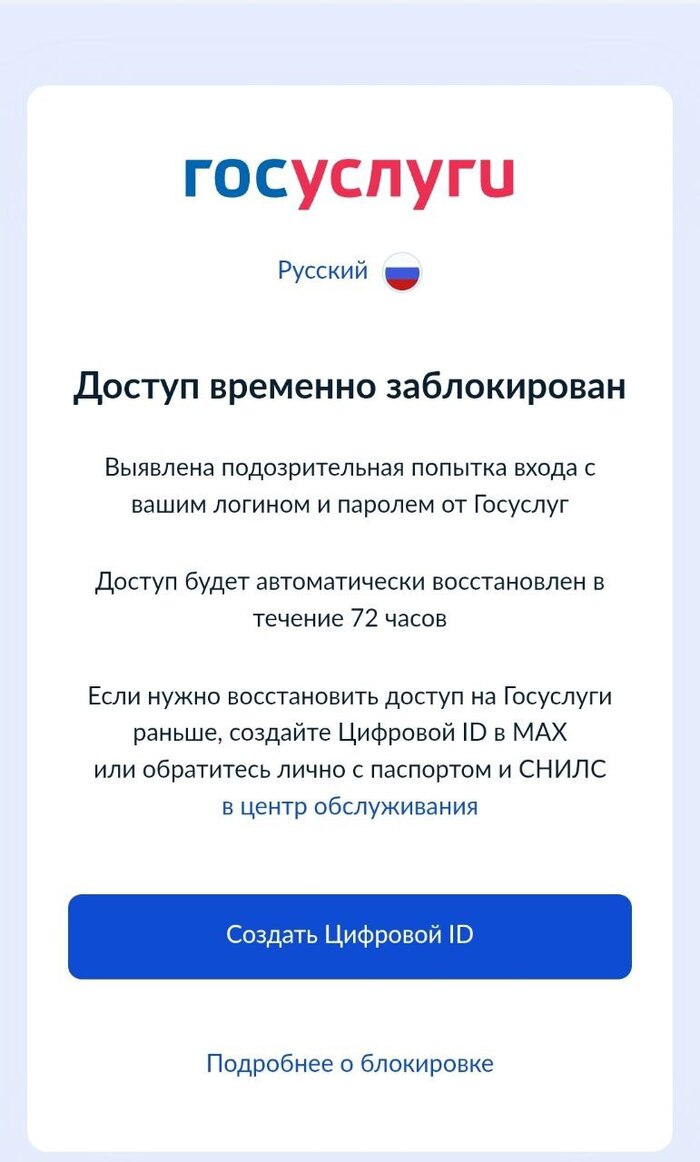The height and width of the screenshot is (1162, 700).
Task: Change language via Русский selector
Action: point(349,270)
